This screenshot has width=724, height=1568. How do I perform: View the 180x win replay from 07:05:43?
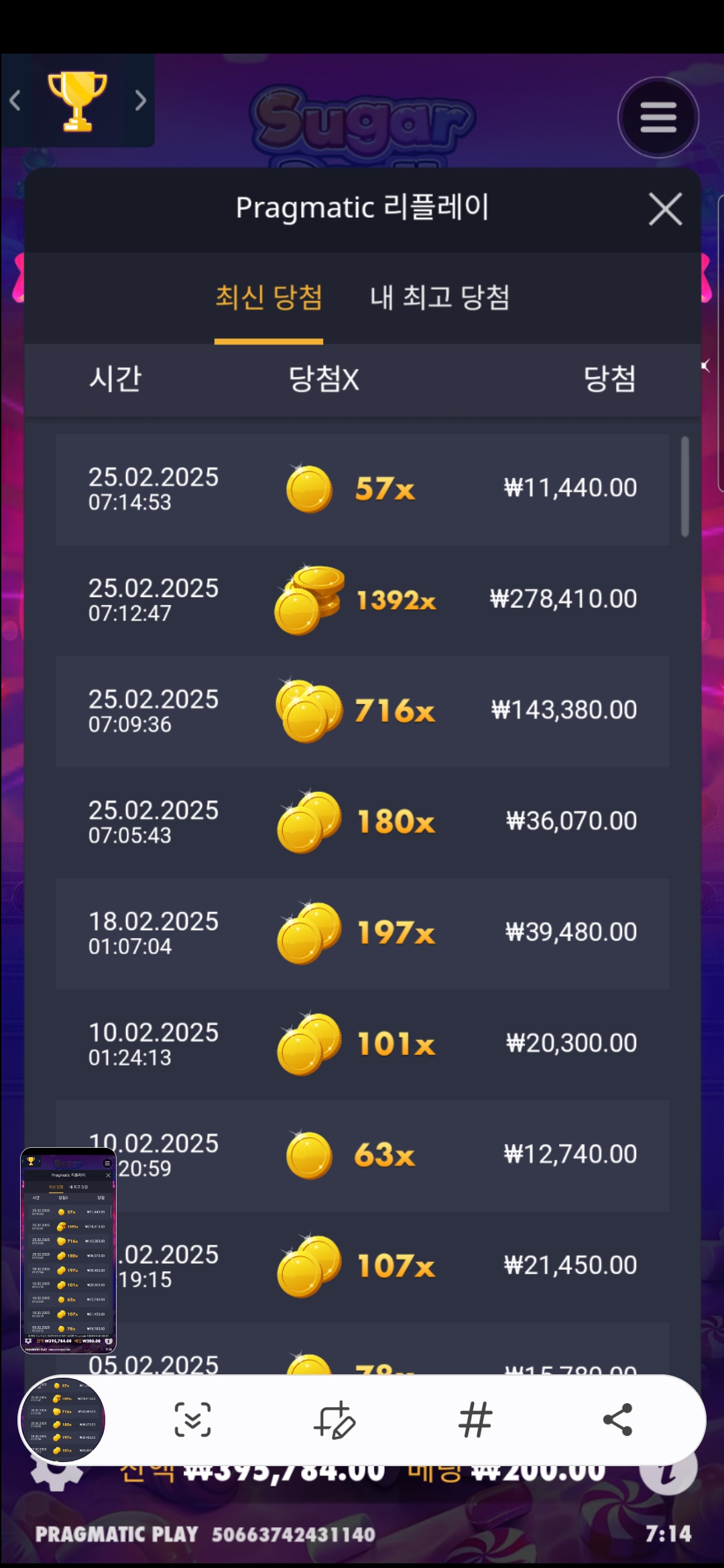pos(362,822)
